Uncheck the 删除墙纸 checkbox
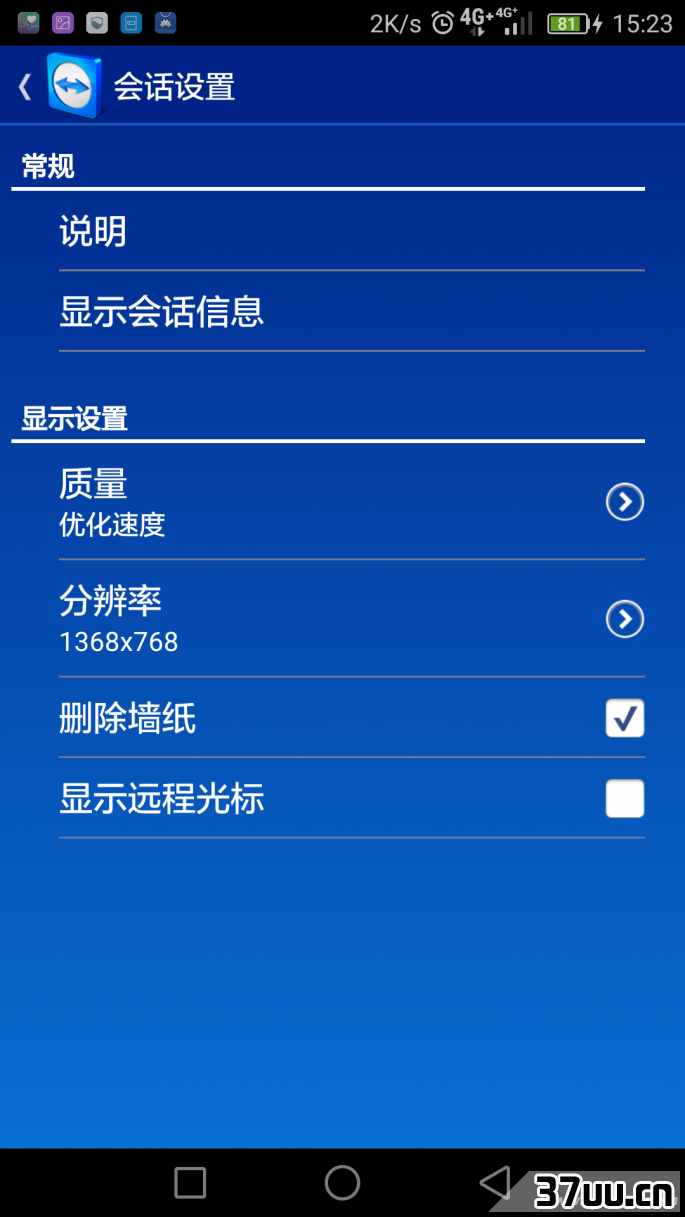The width and height of the screenshot is (685, 1217). [625, 718]
